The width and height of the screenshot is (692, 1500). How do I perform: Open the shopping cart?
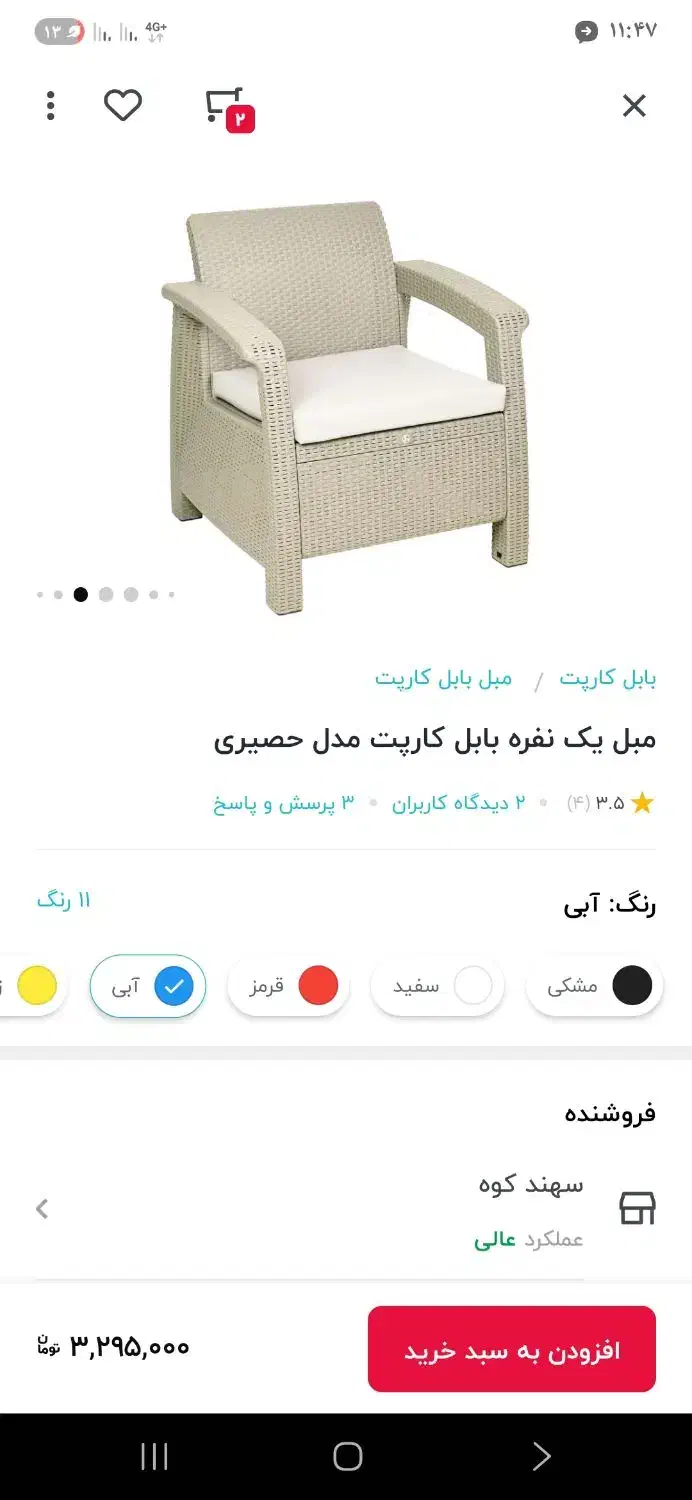[x=226, y=107]
